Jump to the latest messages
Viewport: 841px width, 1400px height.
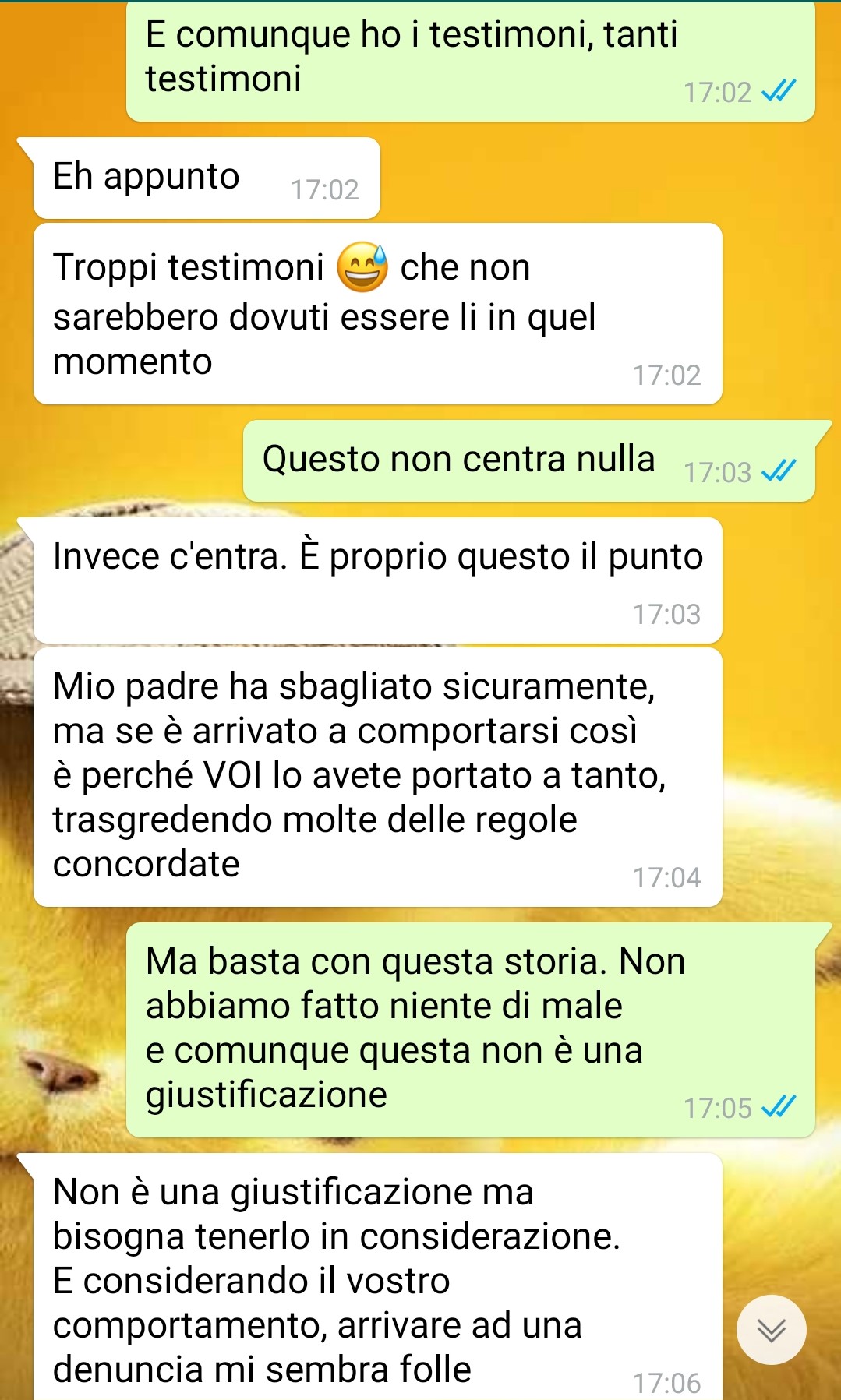tap(771, 1330)
